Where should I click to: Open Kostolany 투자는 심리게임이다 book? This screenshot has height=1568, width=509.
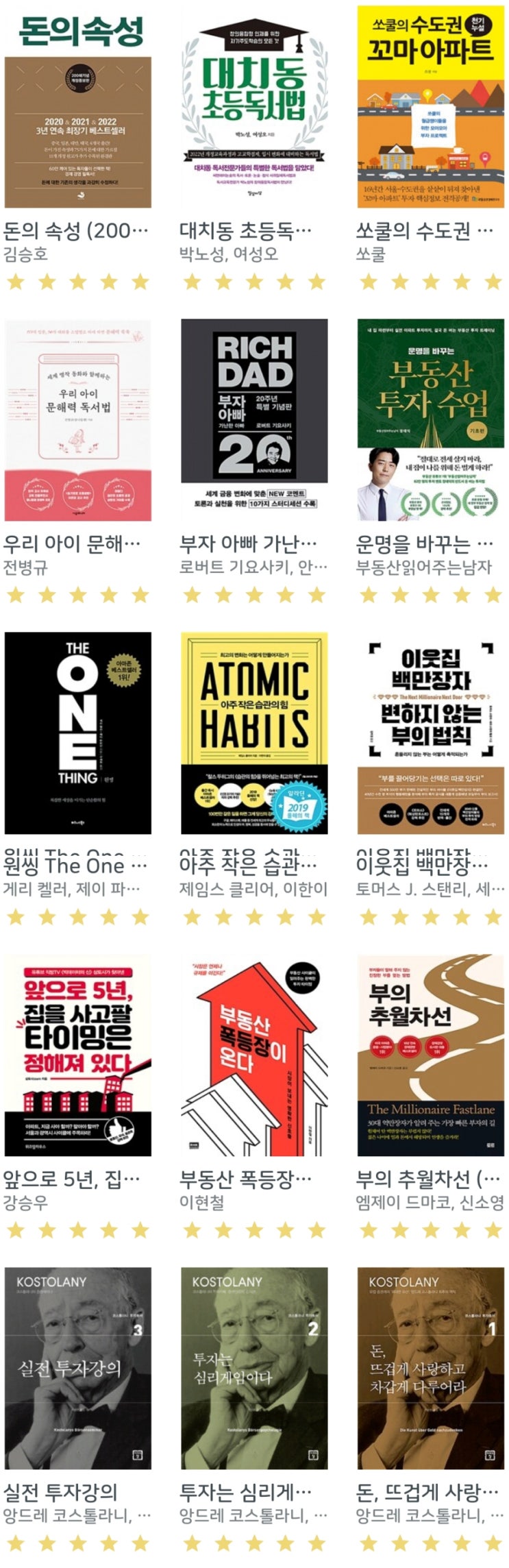coord(254,1368)
